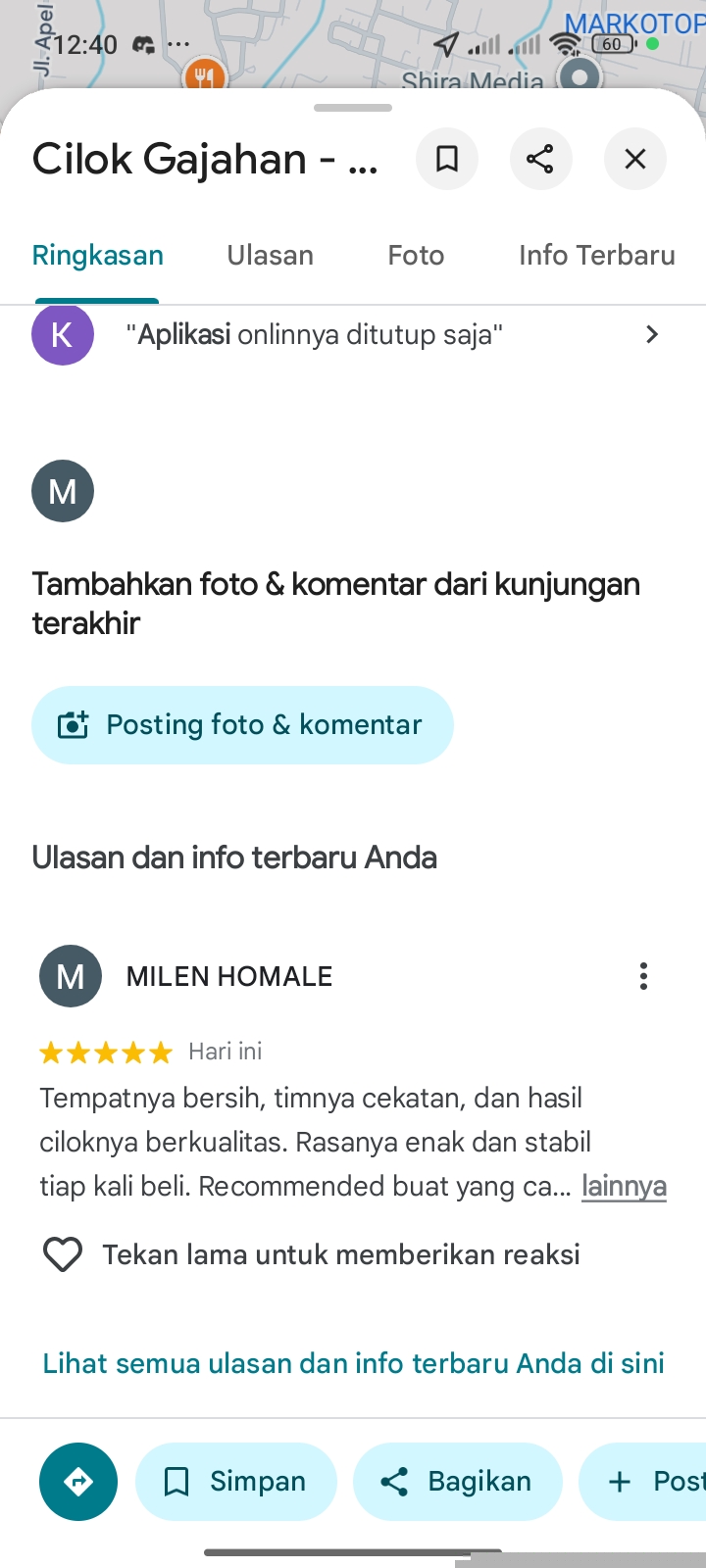The height and width of the screenshot is (1568, 706).
Task: Save place using the top bookmark icon
Action: pos(447,159)
